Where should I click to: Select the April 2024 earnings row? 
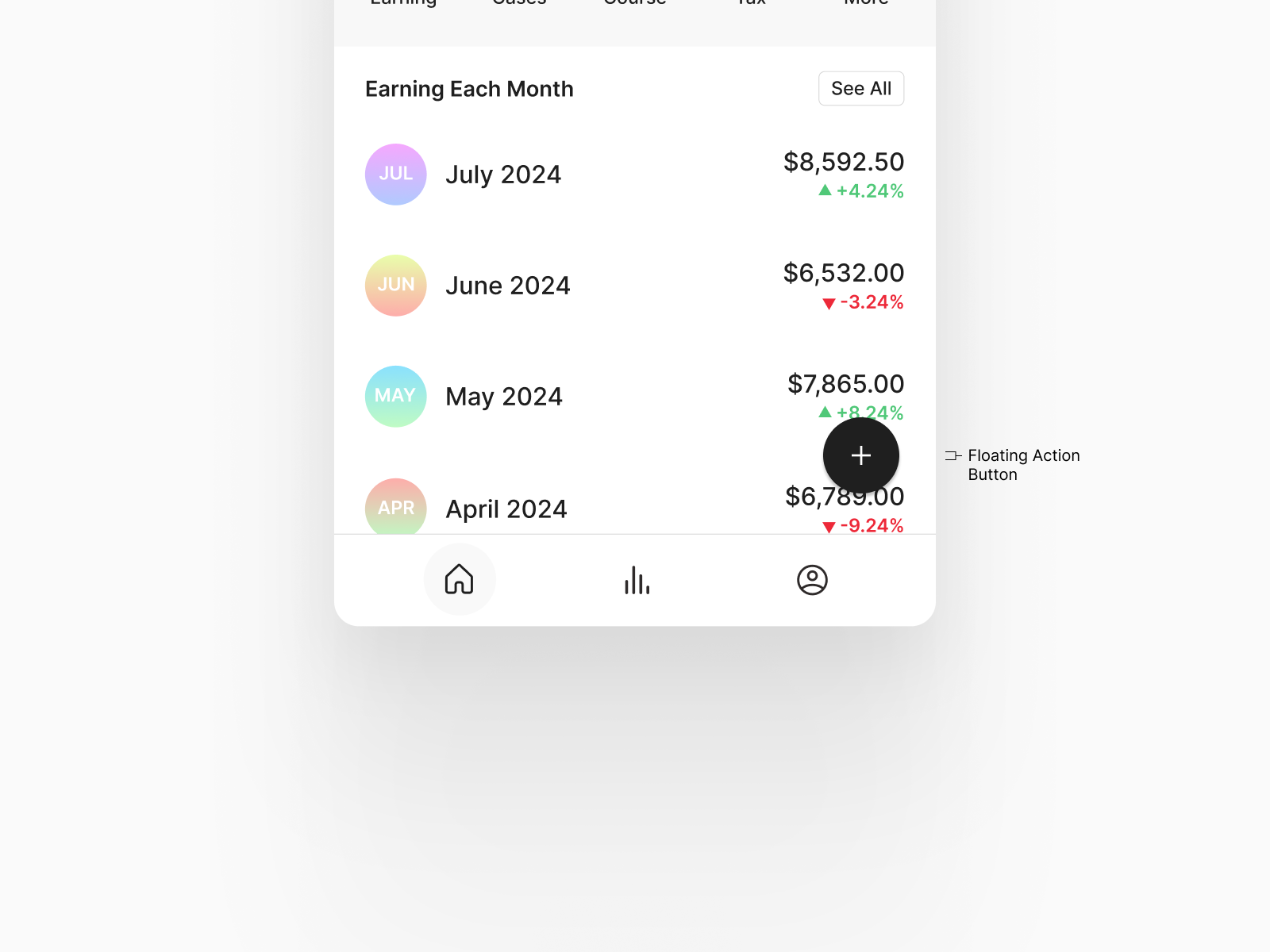(506, 509)
